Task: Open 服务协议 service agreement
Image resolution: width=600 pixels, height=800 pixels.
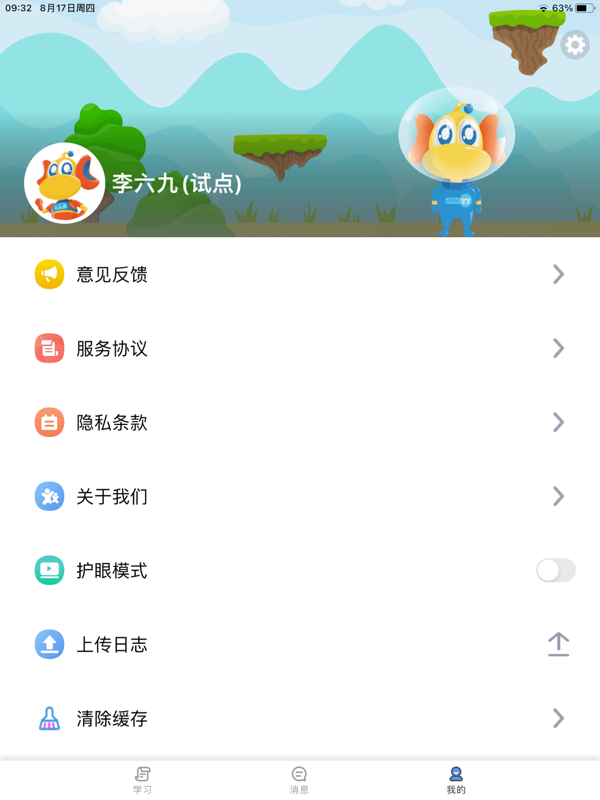Action: pos(300,348)
